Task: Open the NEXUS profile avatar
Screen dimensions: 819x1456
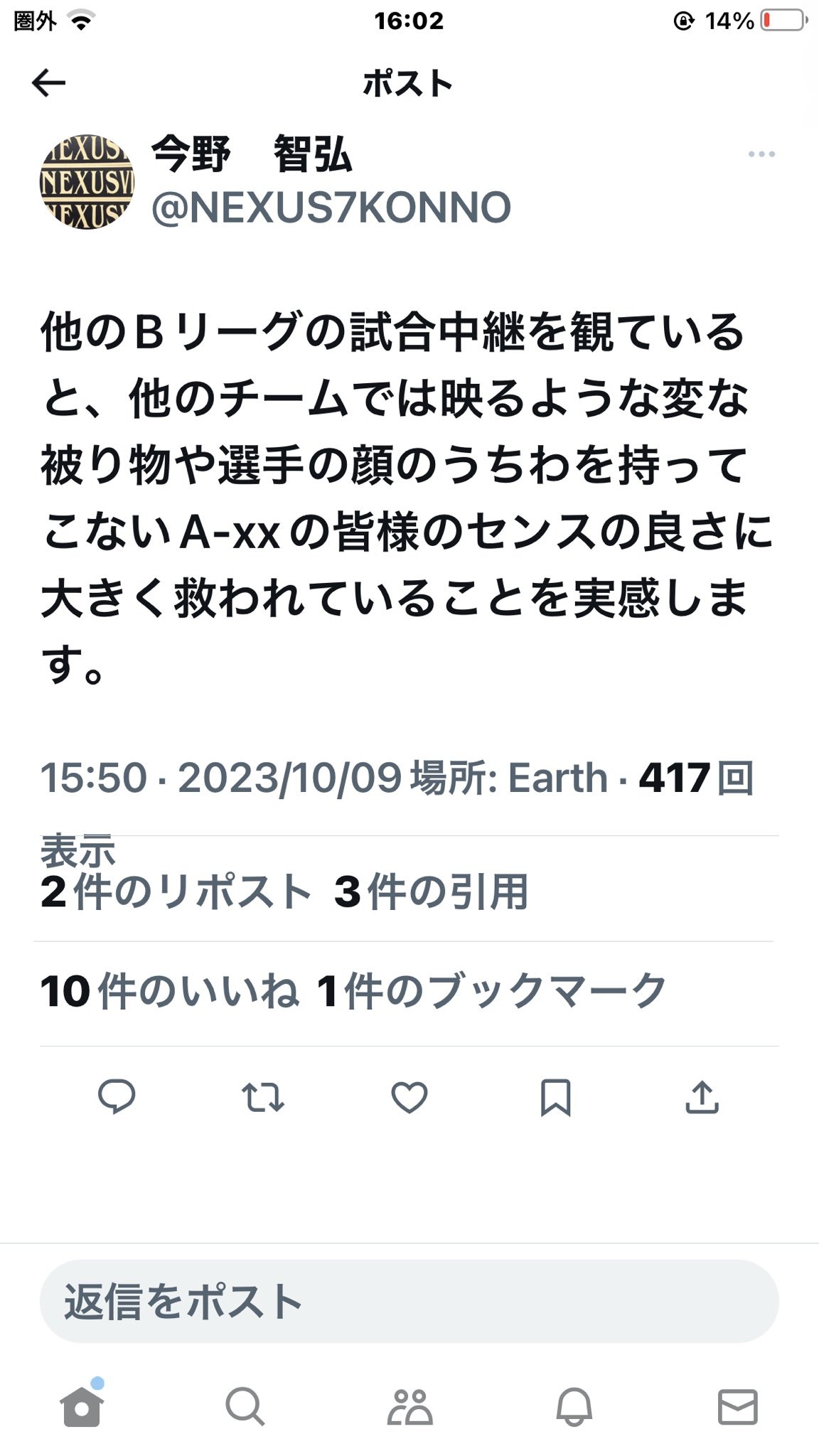Action: [87, 182]
